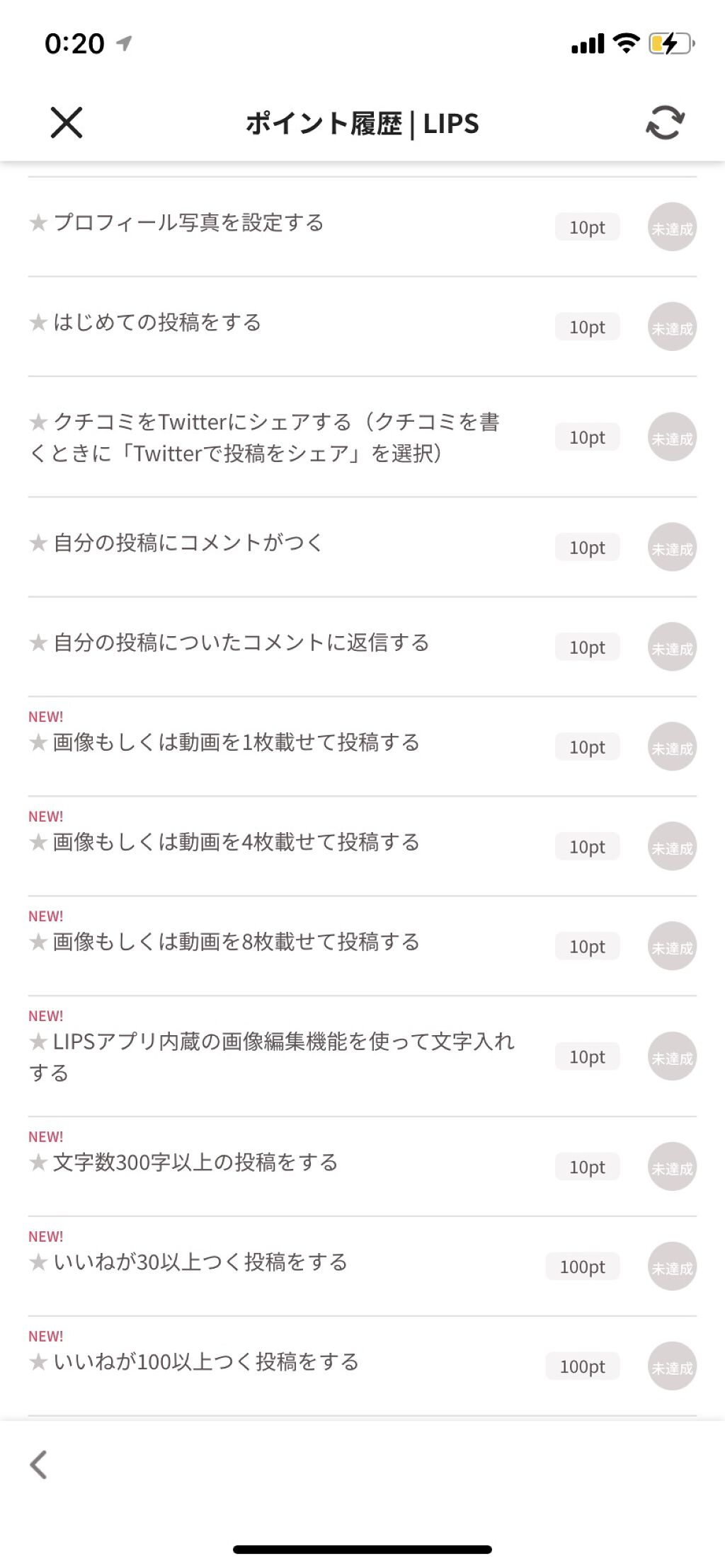725x1568 pixels.
Task: Tap the 未達成 badge for 文字数300字以上の投稿をする
Action: (671, 1166)
